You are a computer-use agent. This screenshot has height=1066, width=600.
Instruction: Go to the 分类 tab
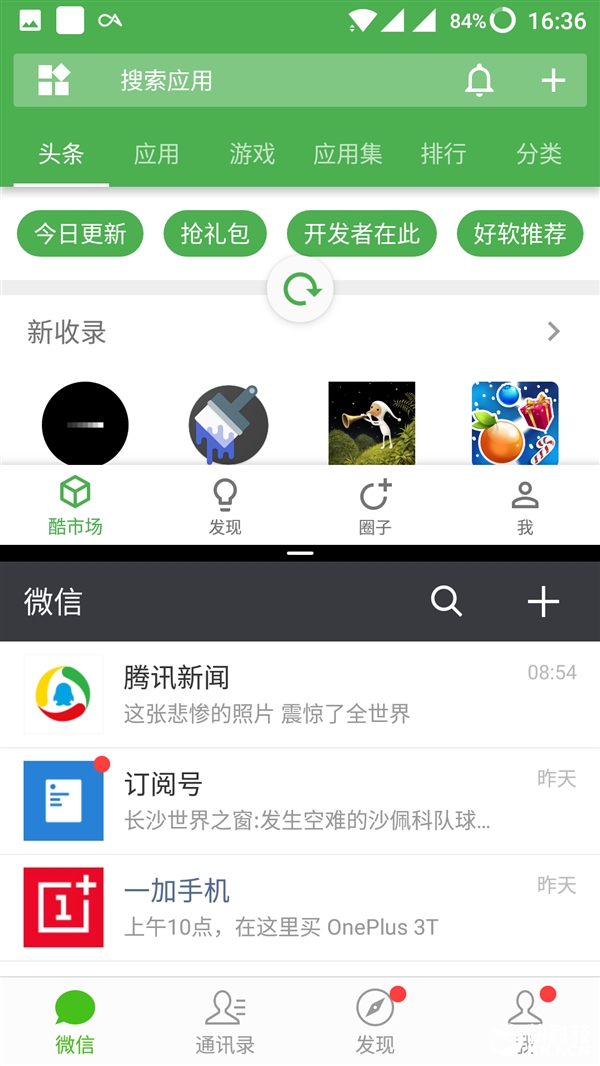tap(539, 154)
